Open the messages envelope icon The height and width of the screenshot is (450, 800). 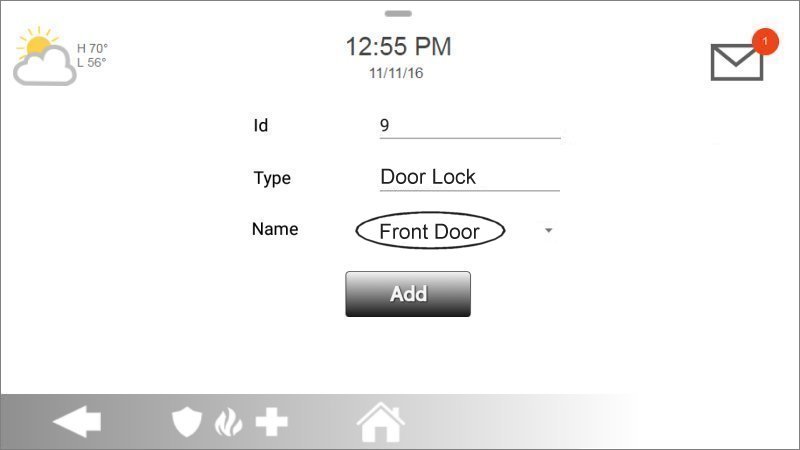pyautogui.click(x=737, y=61)
